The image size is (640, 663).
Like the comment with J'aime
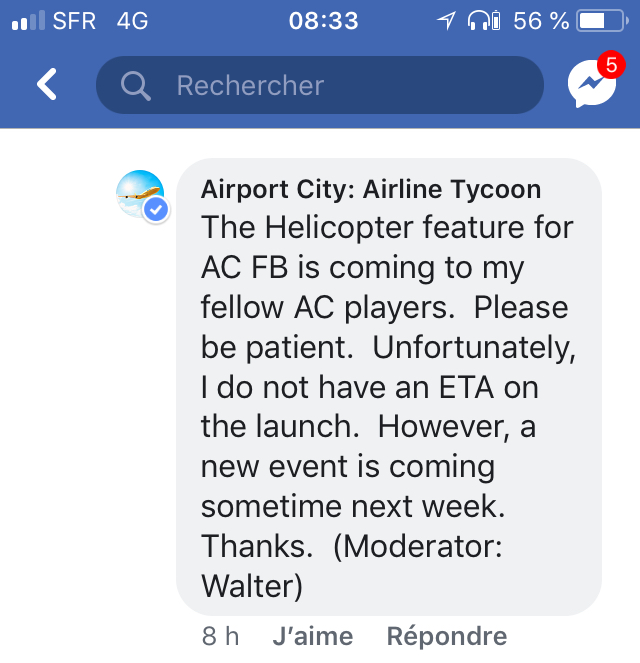point(312,636)
